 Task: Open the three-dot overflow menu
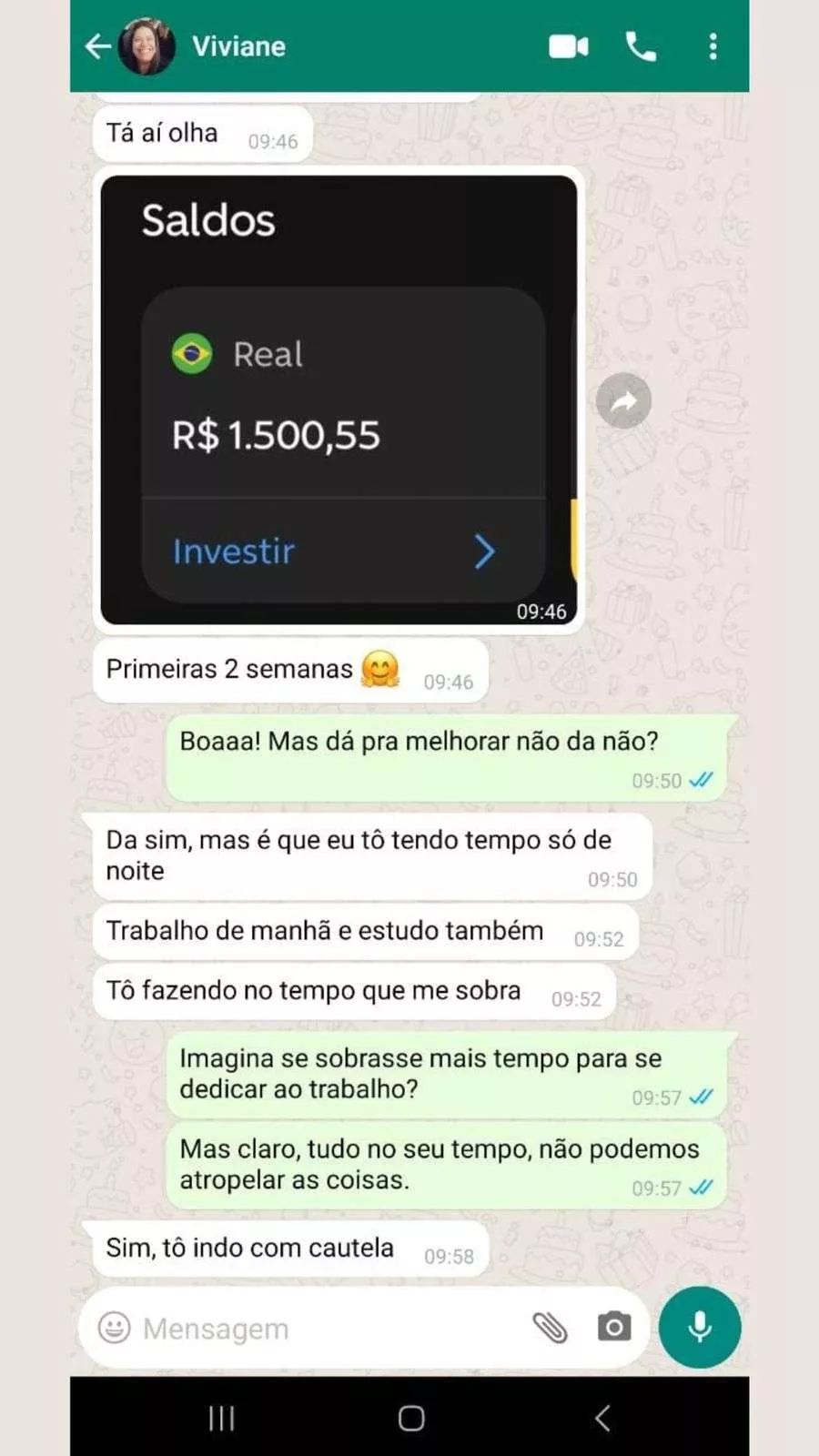click(713, 46)
